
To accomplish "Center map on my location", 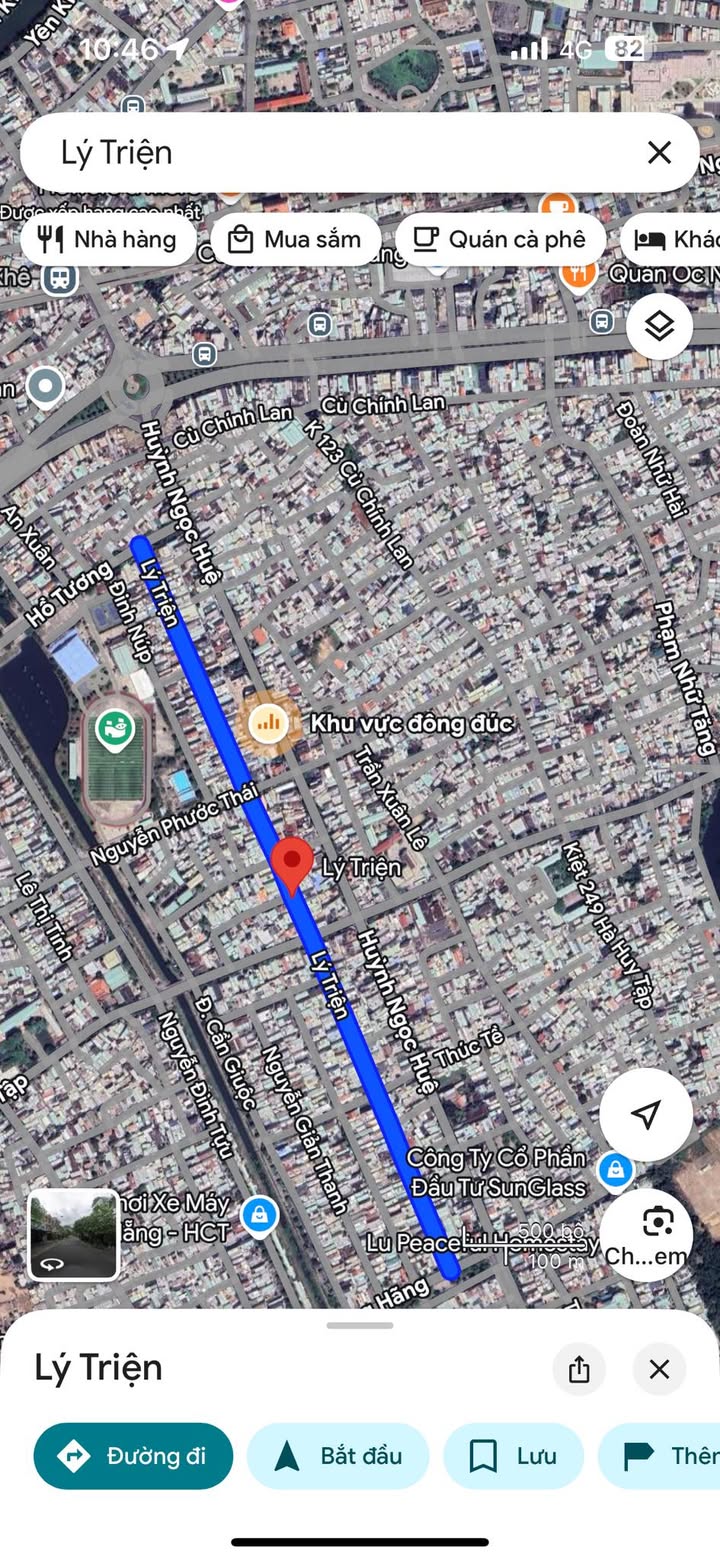I will coord(646,1114).
